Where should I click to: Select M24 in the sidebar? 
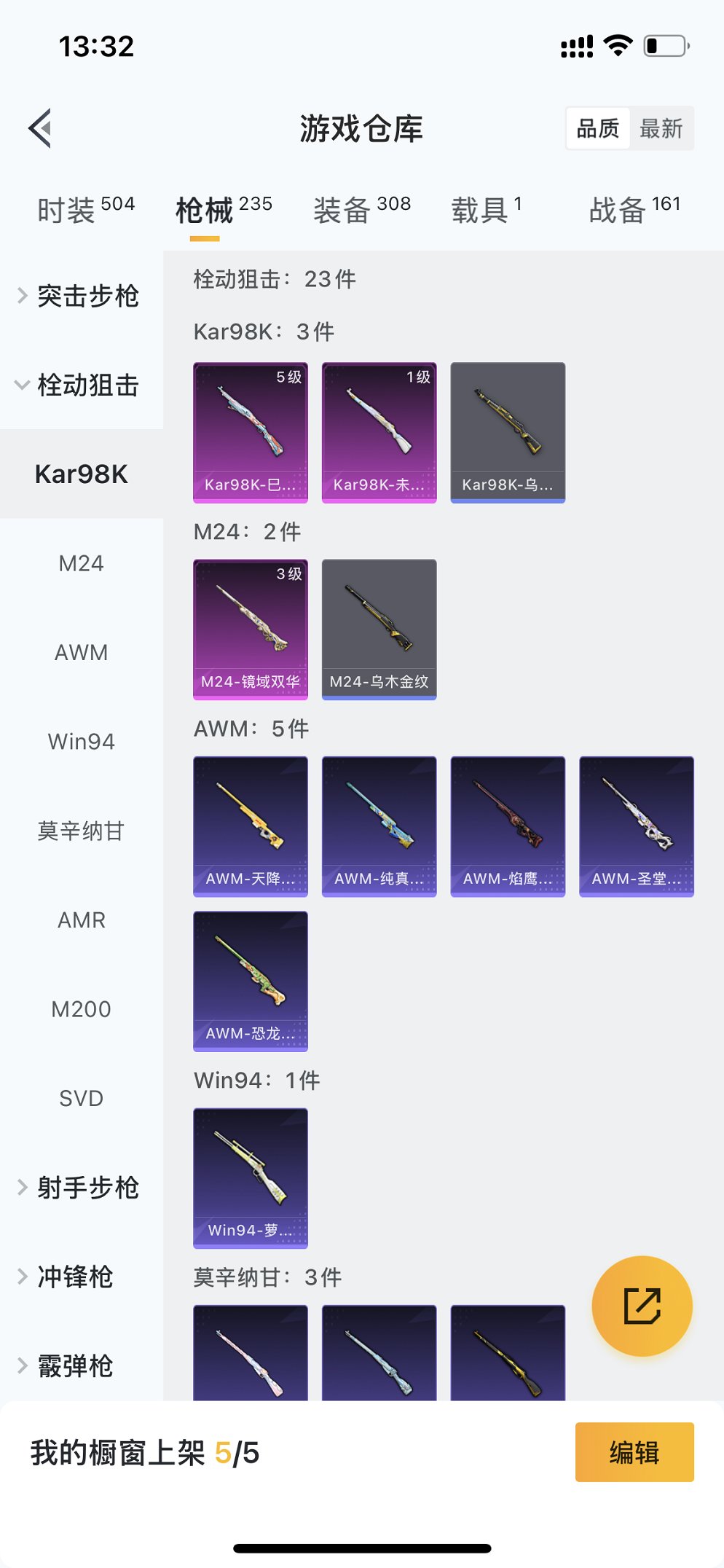click(x=81, y=563)
